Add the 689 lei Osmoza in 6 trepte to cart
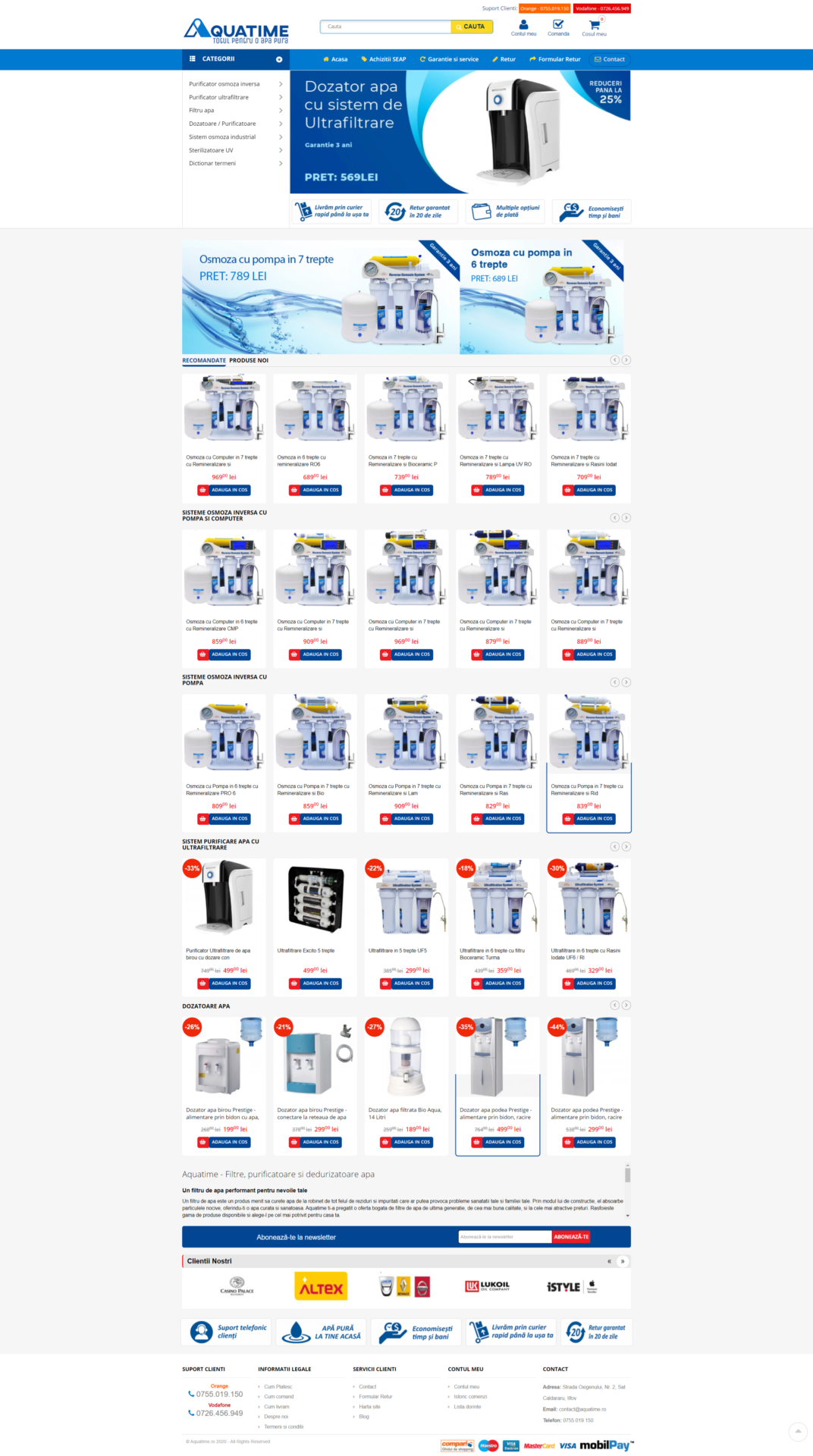This screenshot has height=1456, width=813. [x=315, y=490]
